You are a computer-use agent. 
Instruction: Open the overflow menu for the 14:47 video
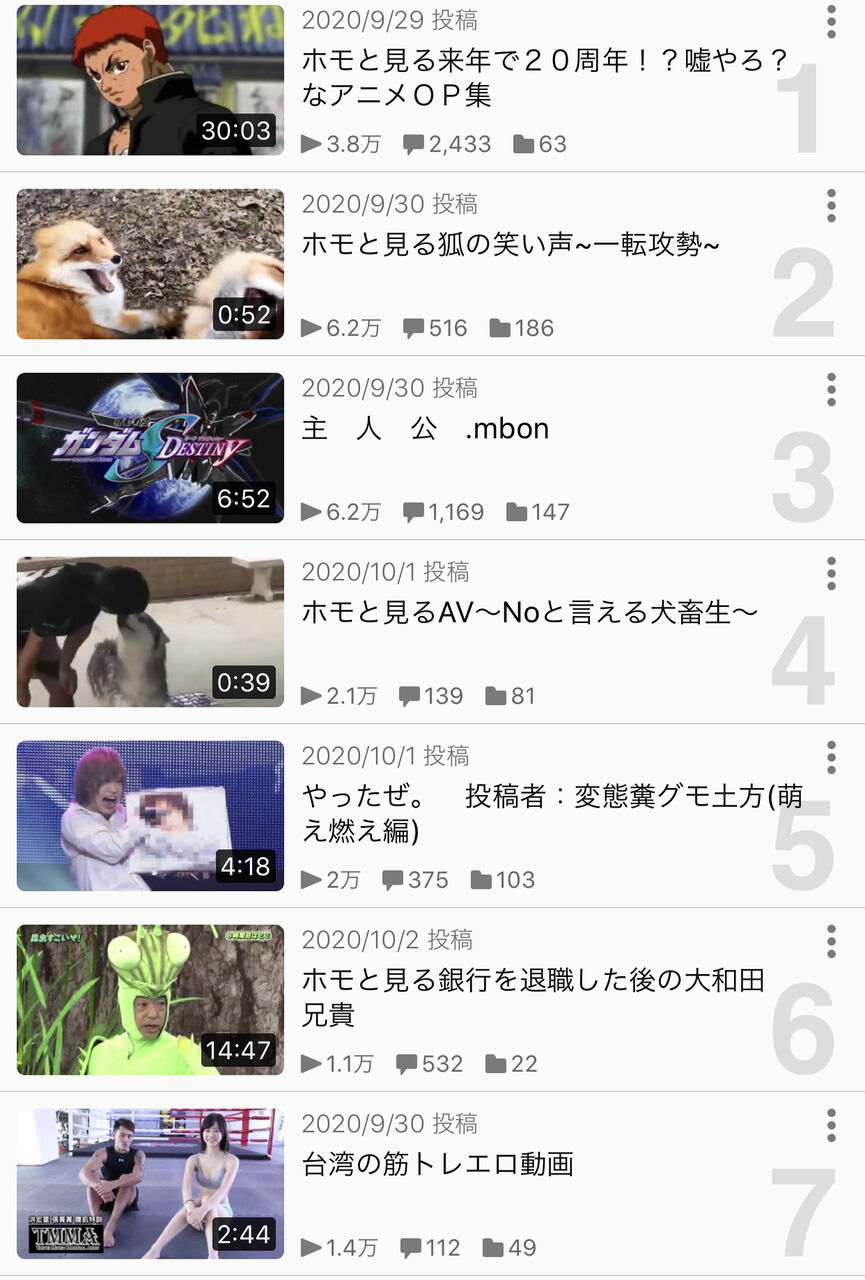(831, 941)
